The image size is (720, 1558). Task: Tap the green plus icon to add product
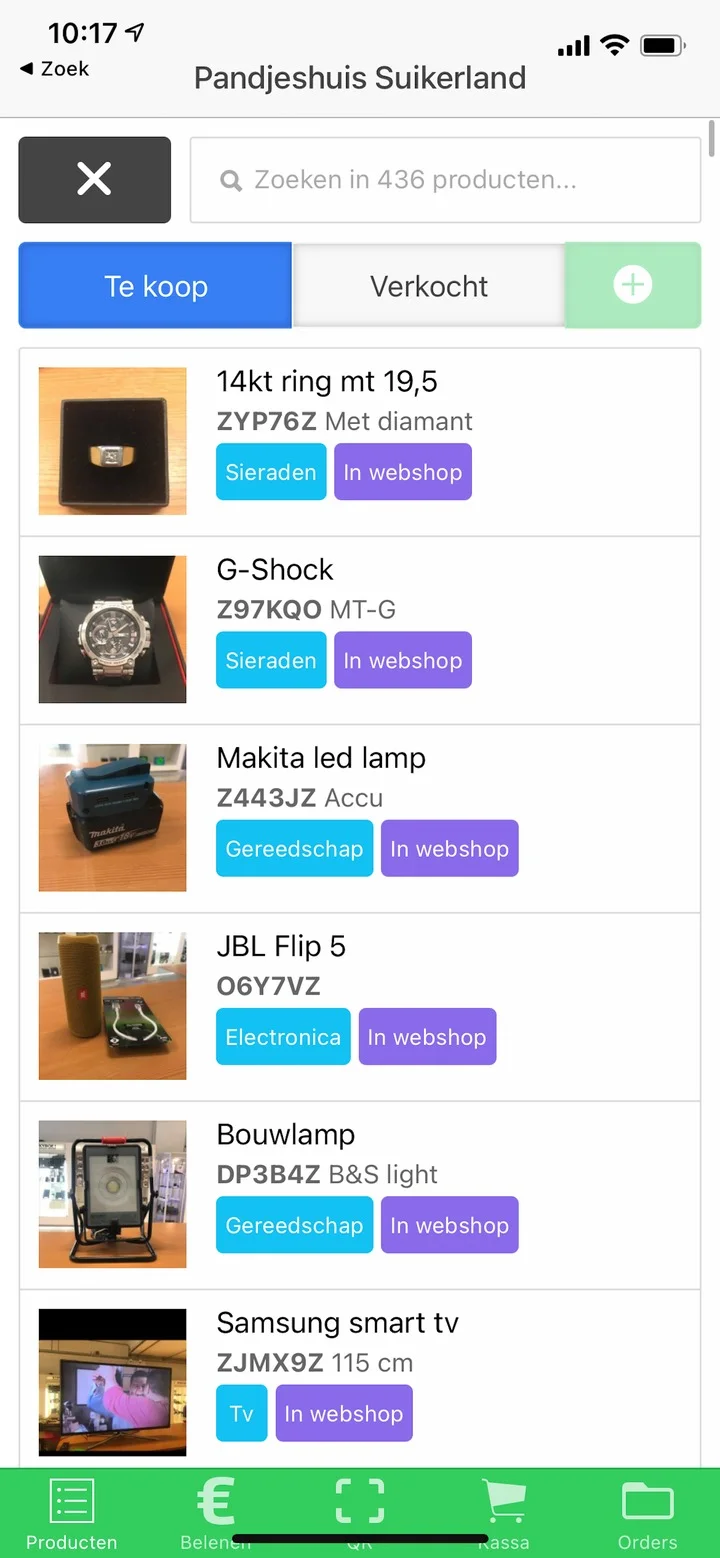coord(632,285)
